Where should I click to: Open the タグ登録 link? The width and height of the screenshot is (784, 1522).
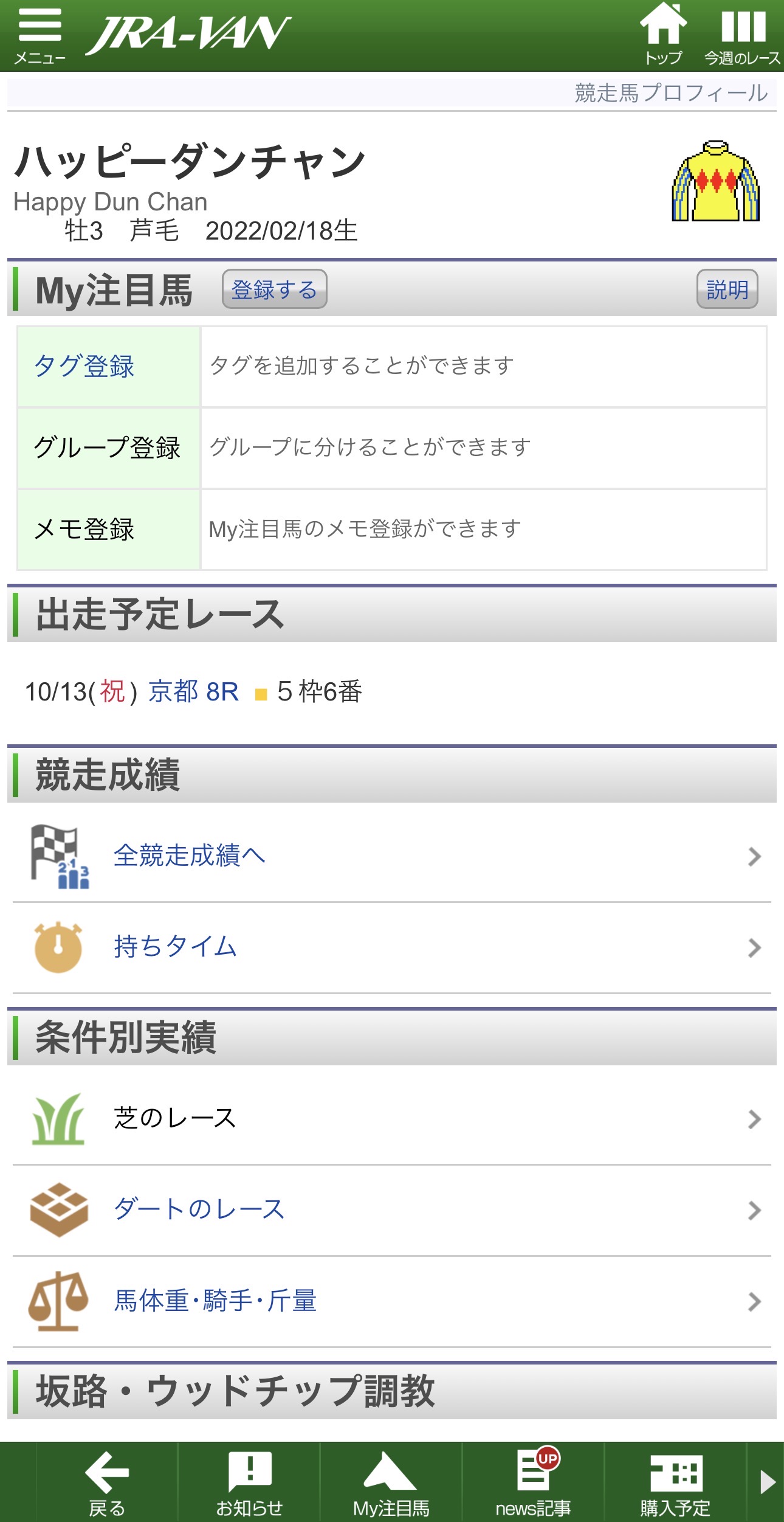tap(84, 366)
